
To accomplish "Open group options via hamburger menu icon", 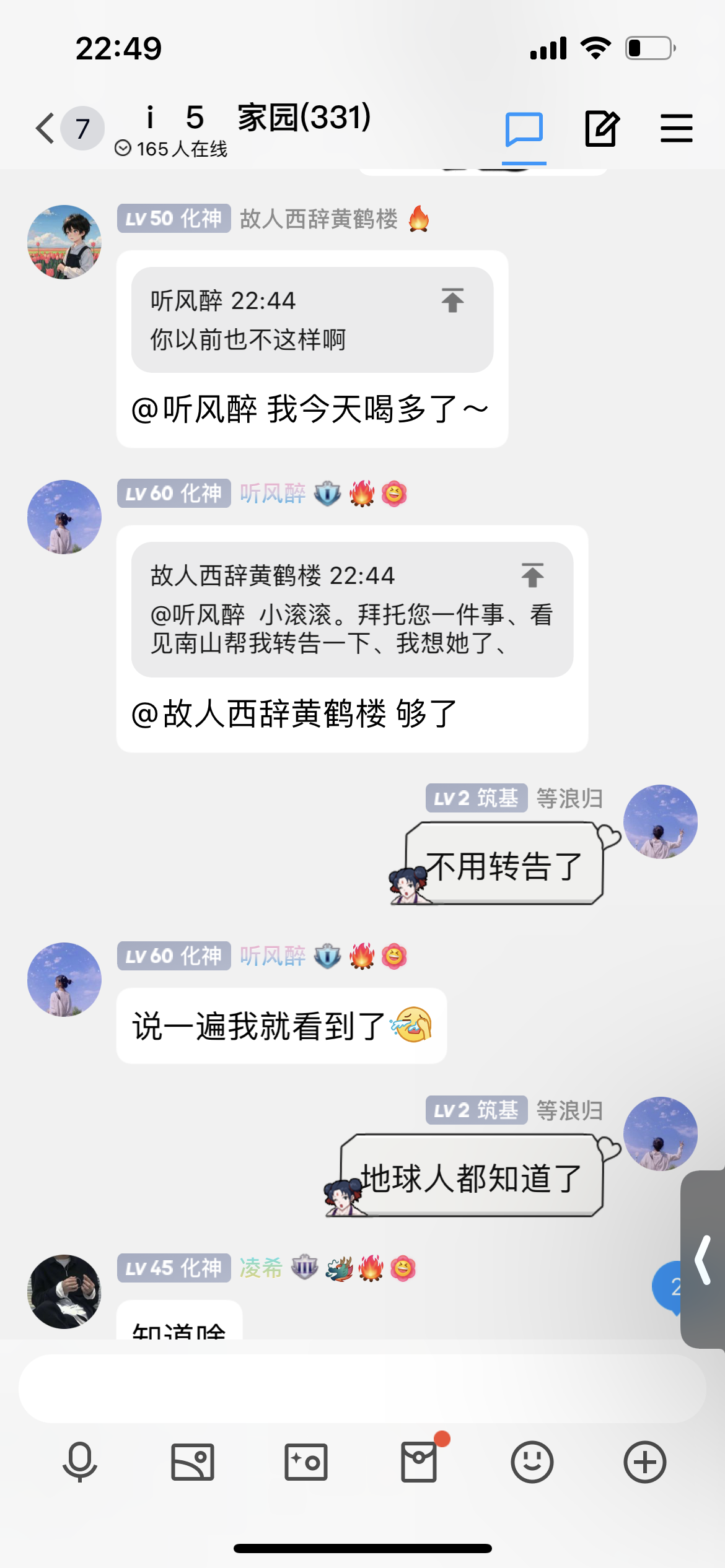I will pyautogui.click(x=676, y=128).
